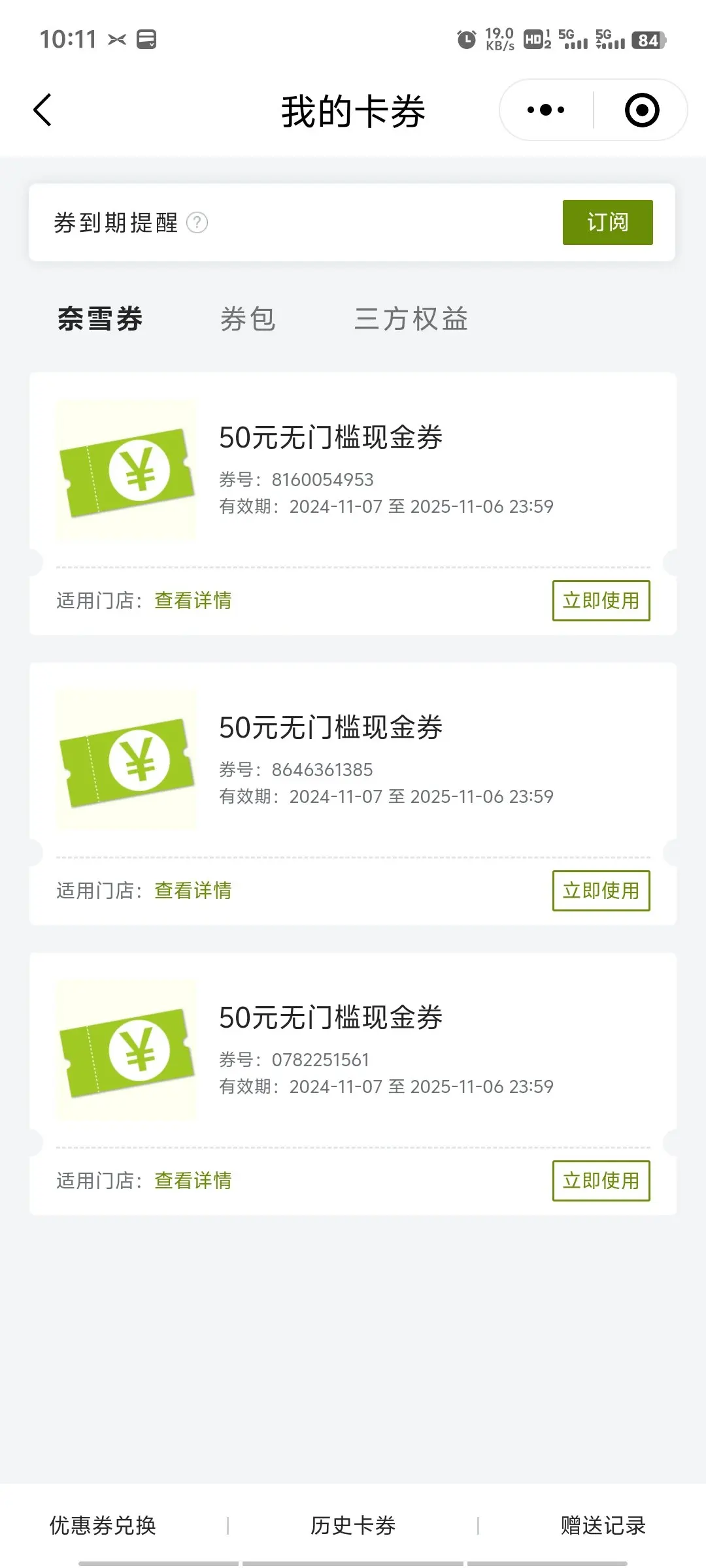The width and height of the screenshot is (706, 1568).
Task: View applicable stores for coupon 8160054953
Action: [x=193, y=600]
